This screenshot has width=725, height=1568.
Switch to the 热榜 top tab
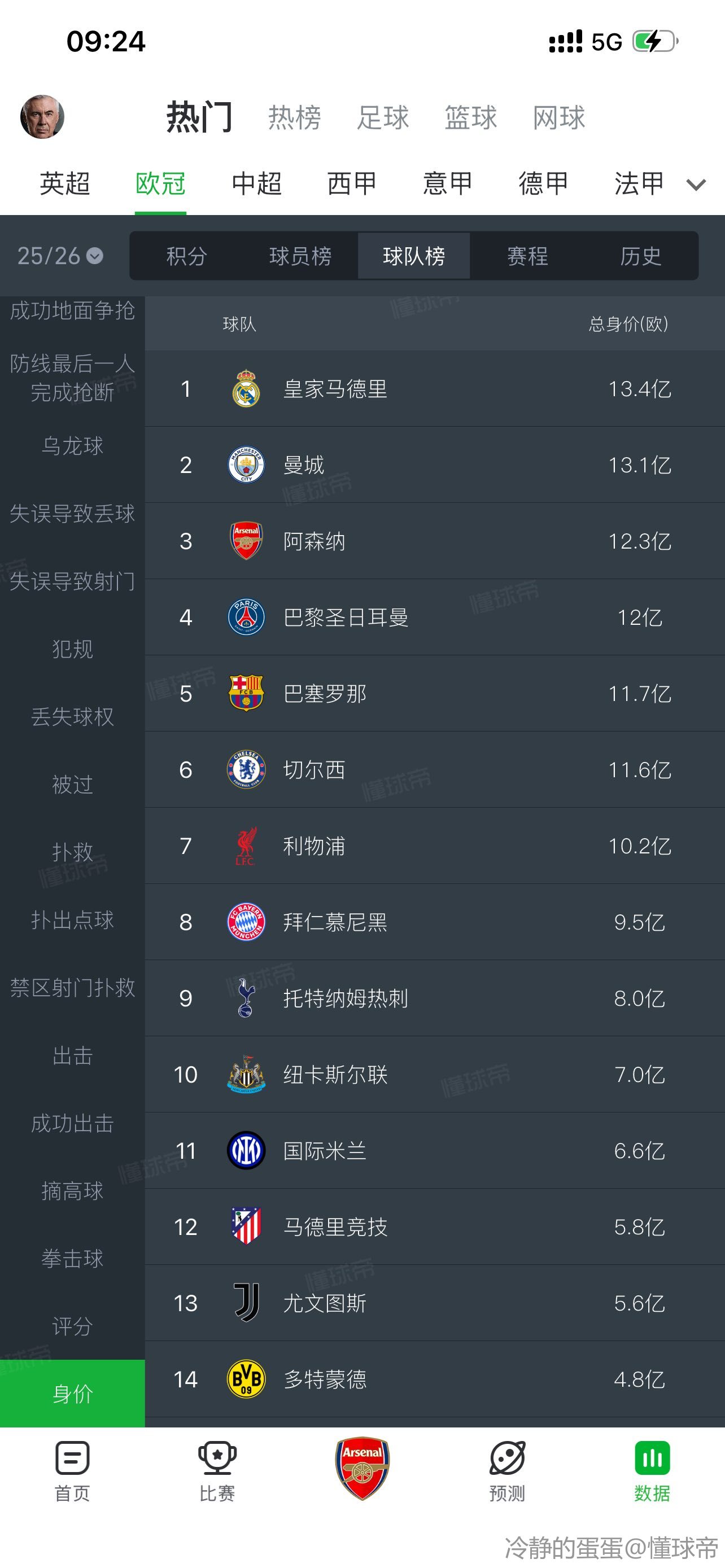(295, 117)
